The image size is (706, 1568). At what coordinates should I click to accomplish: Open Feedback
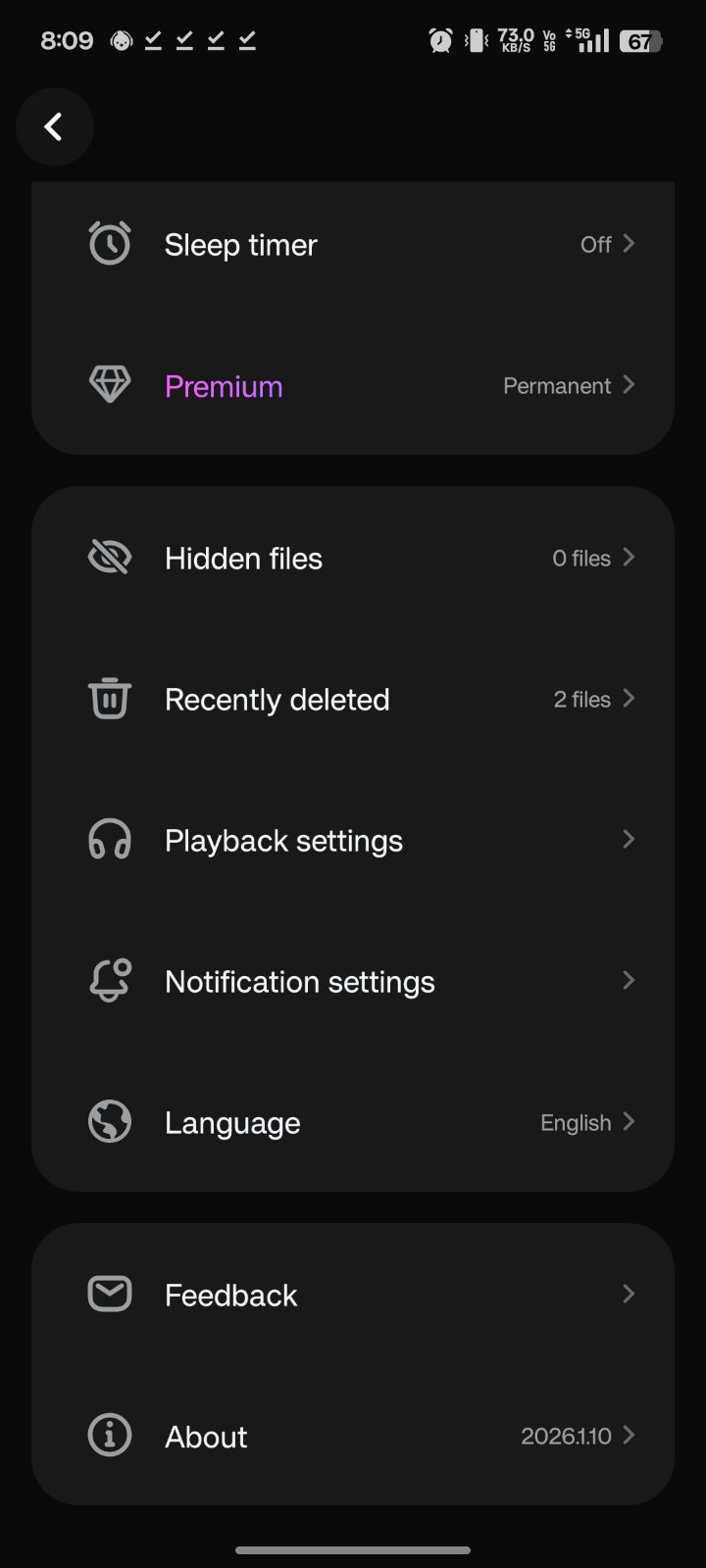pos(353,1296)
